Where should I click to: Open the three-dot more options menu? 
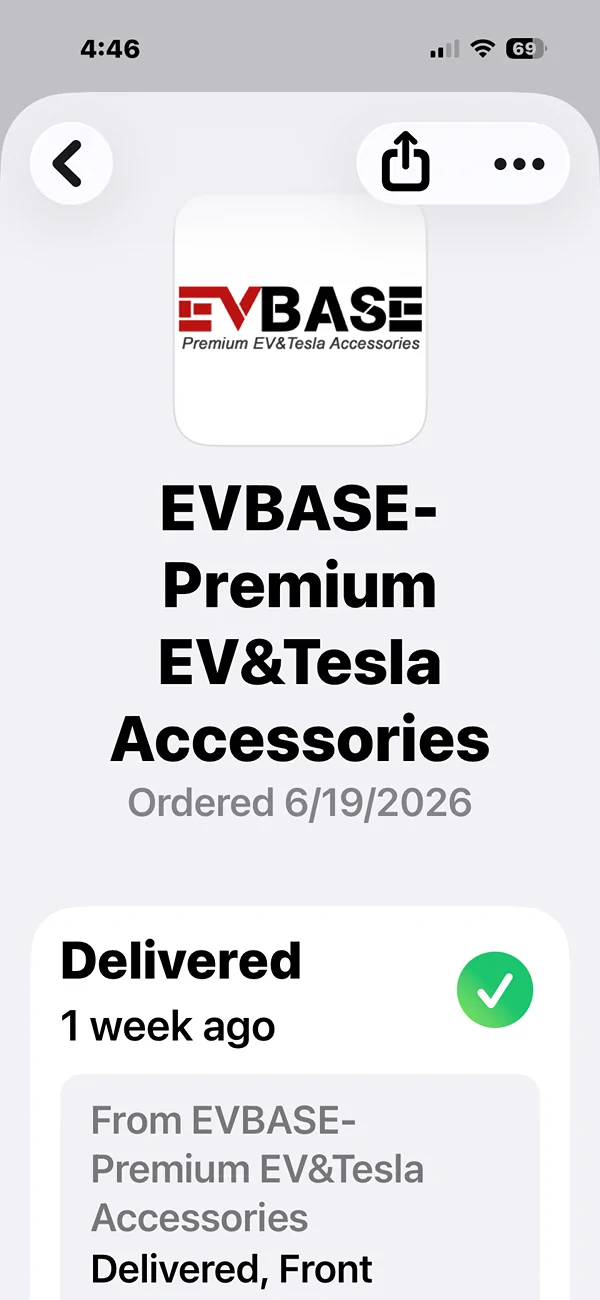click(x=519, y=164)
